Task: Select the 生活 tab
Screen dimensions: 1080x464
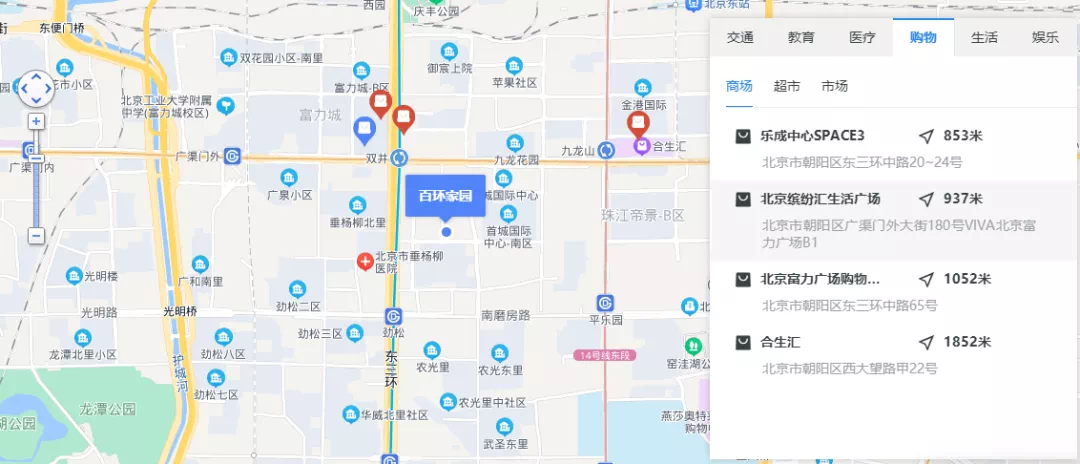Action: (984, 38)
